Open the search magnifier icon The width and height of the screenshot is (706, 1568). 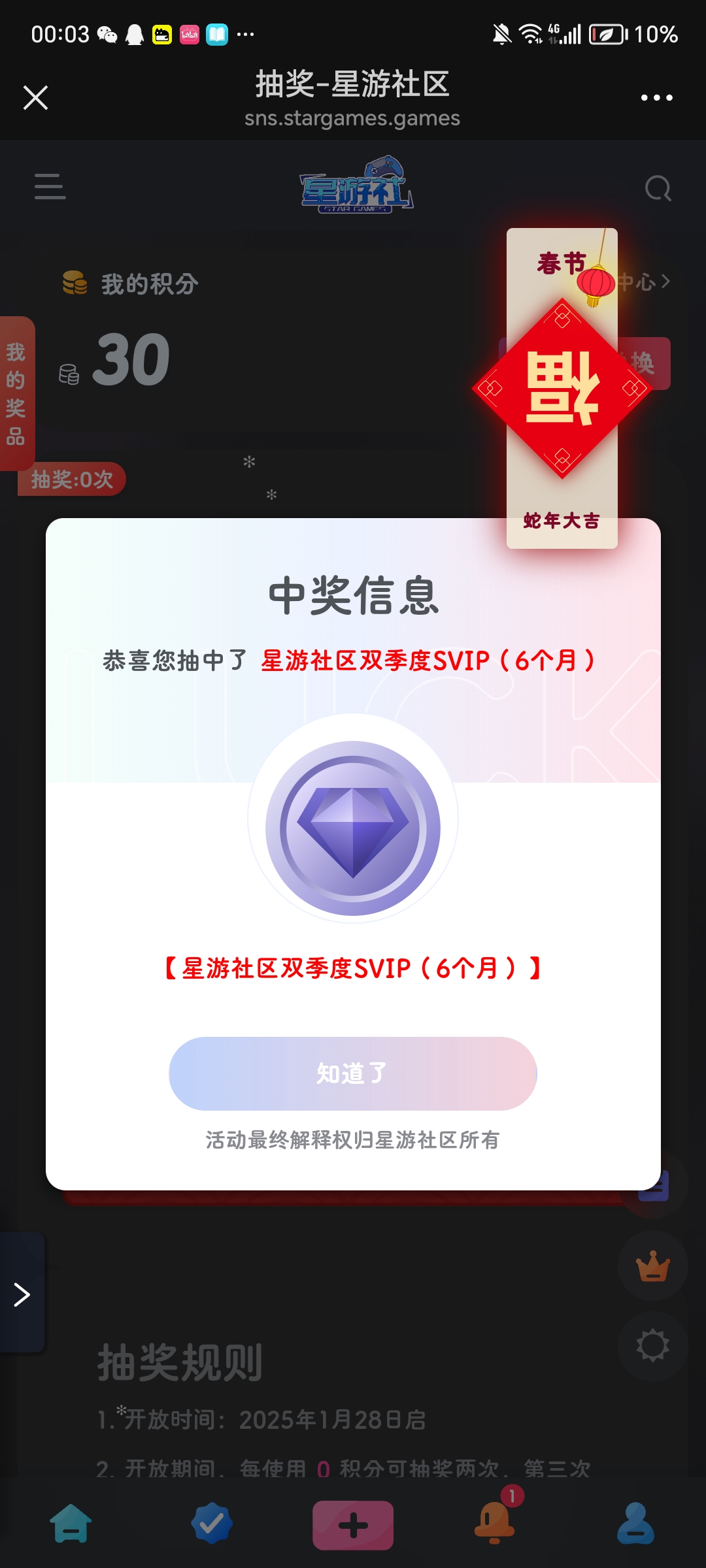(x=658, y=189)
